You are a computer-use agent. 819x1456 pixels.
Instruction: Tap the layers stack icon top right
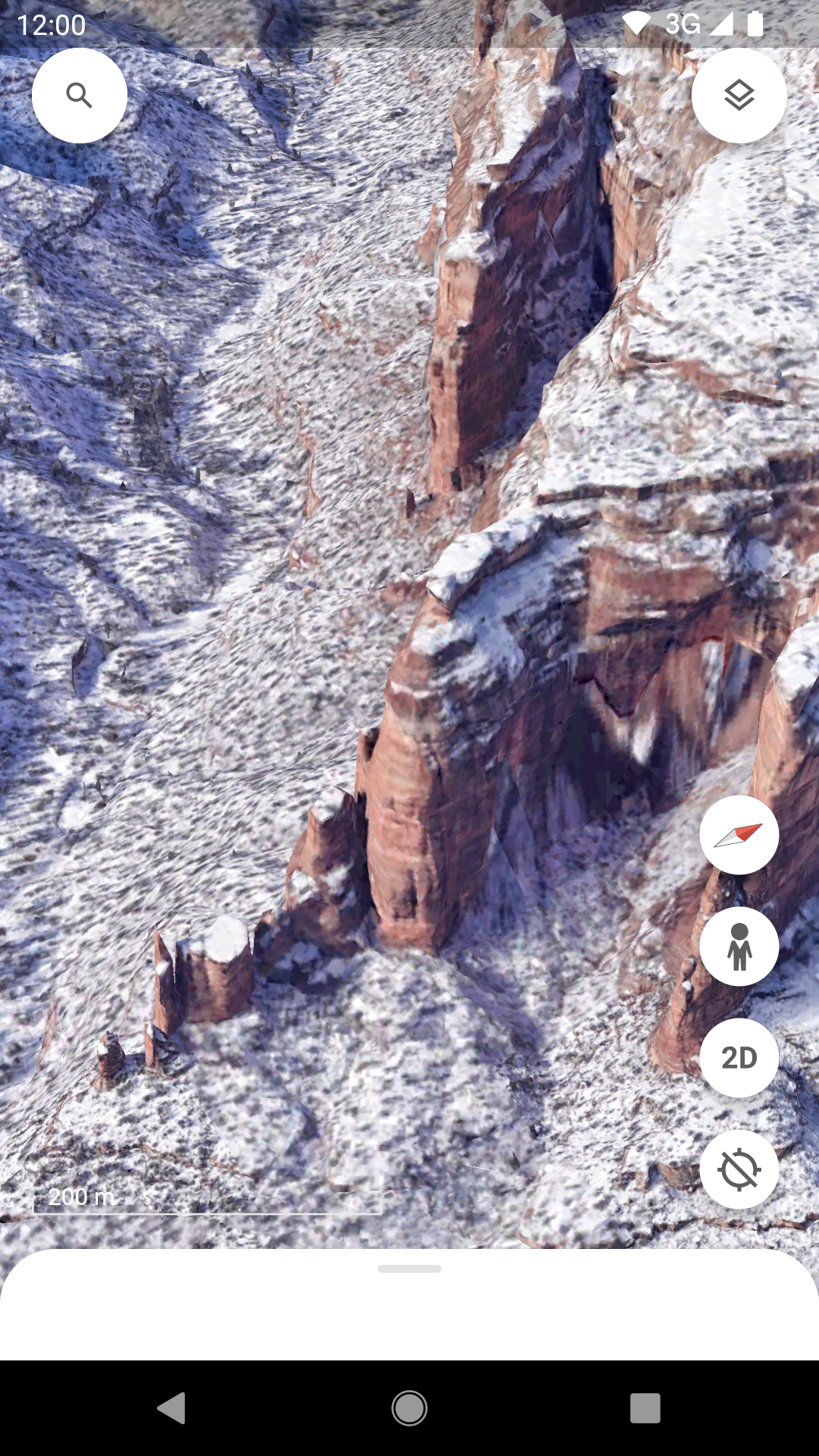pyautogui.click(x=739, y=93)
